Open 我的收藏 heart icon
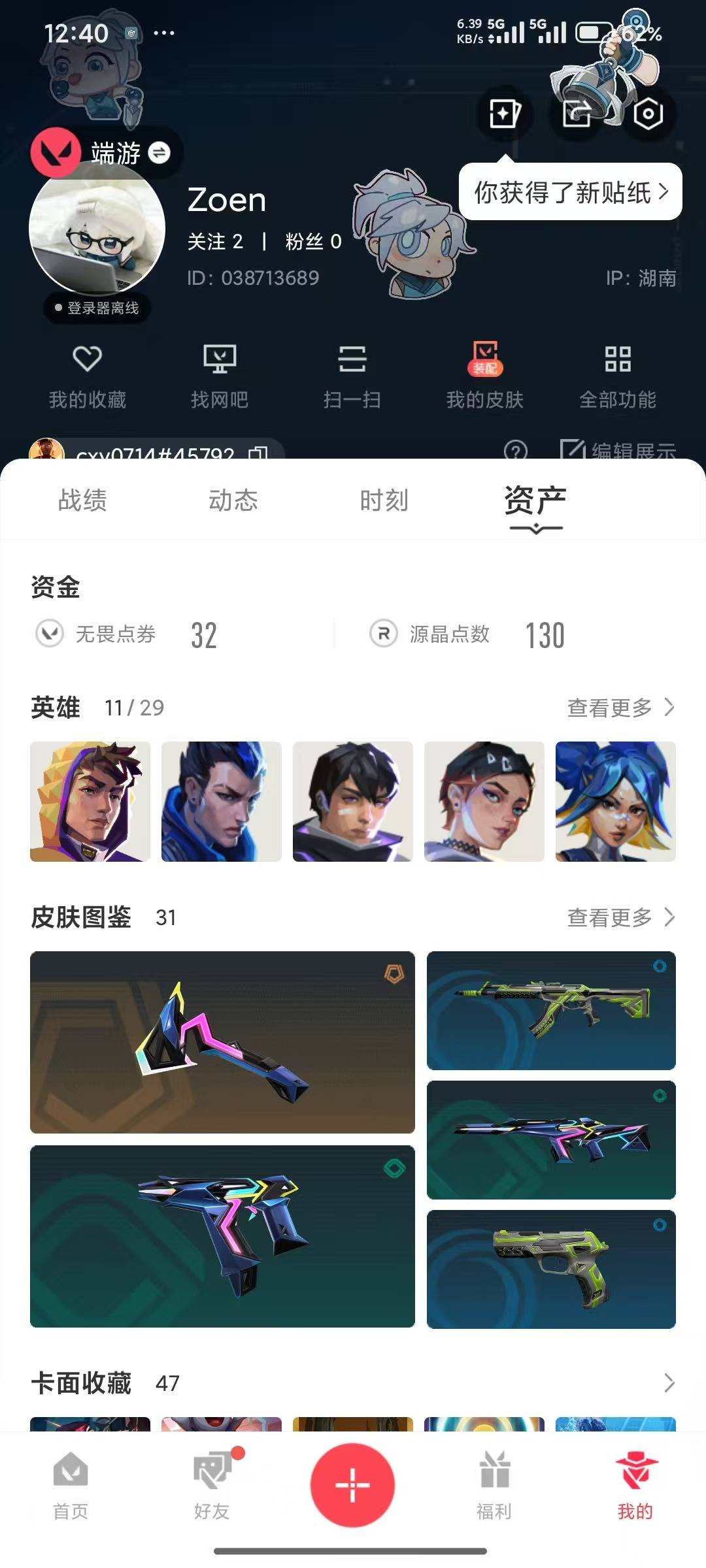The height and width of the screenshot is (1568, 706). click(x=87, y=376)
